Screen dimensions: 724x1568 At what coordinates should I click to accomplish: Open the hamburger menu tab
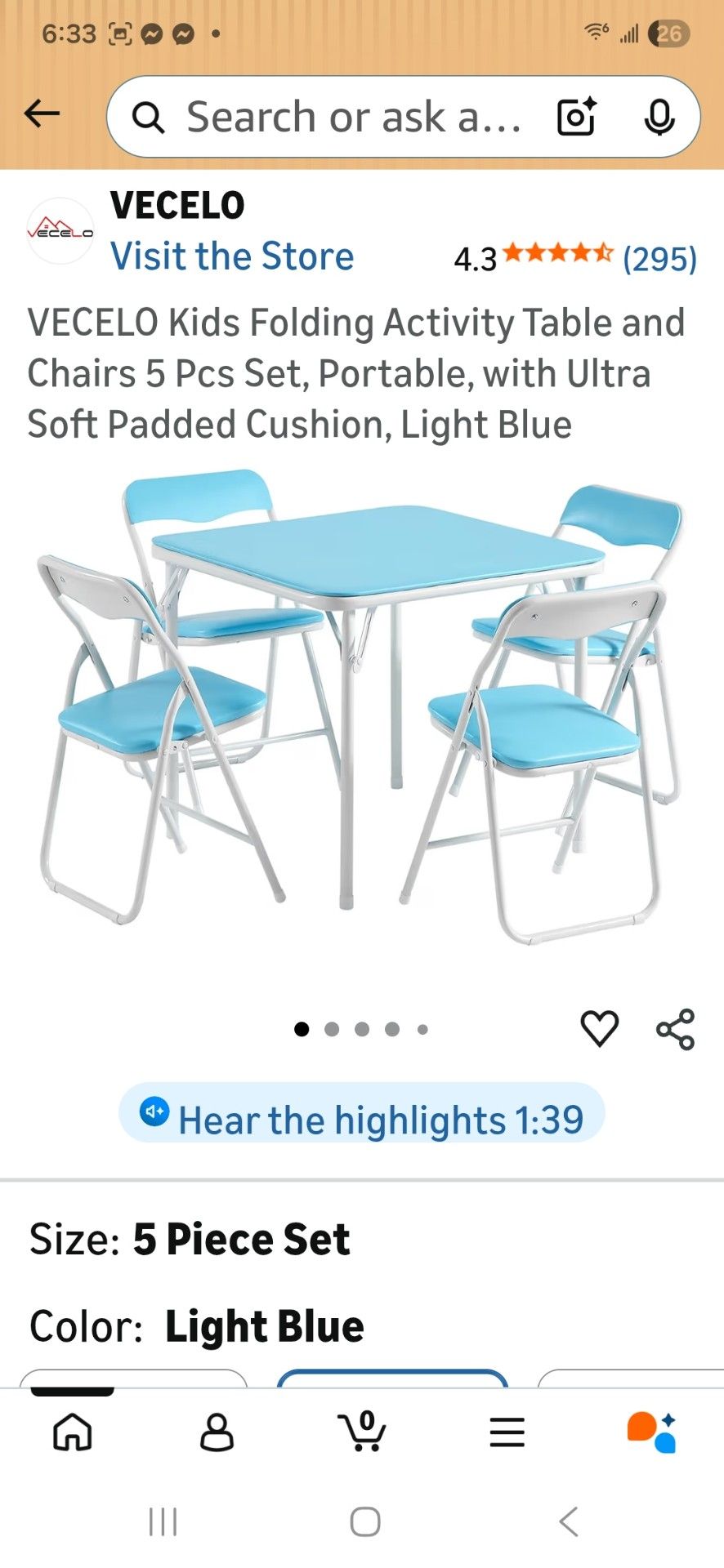[507, 1432]
